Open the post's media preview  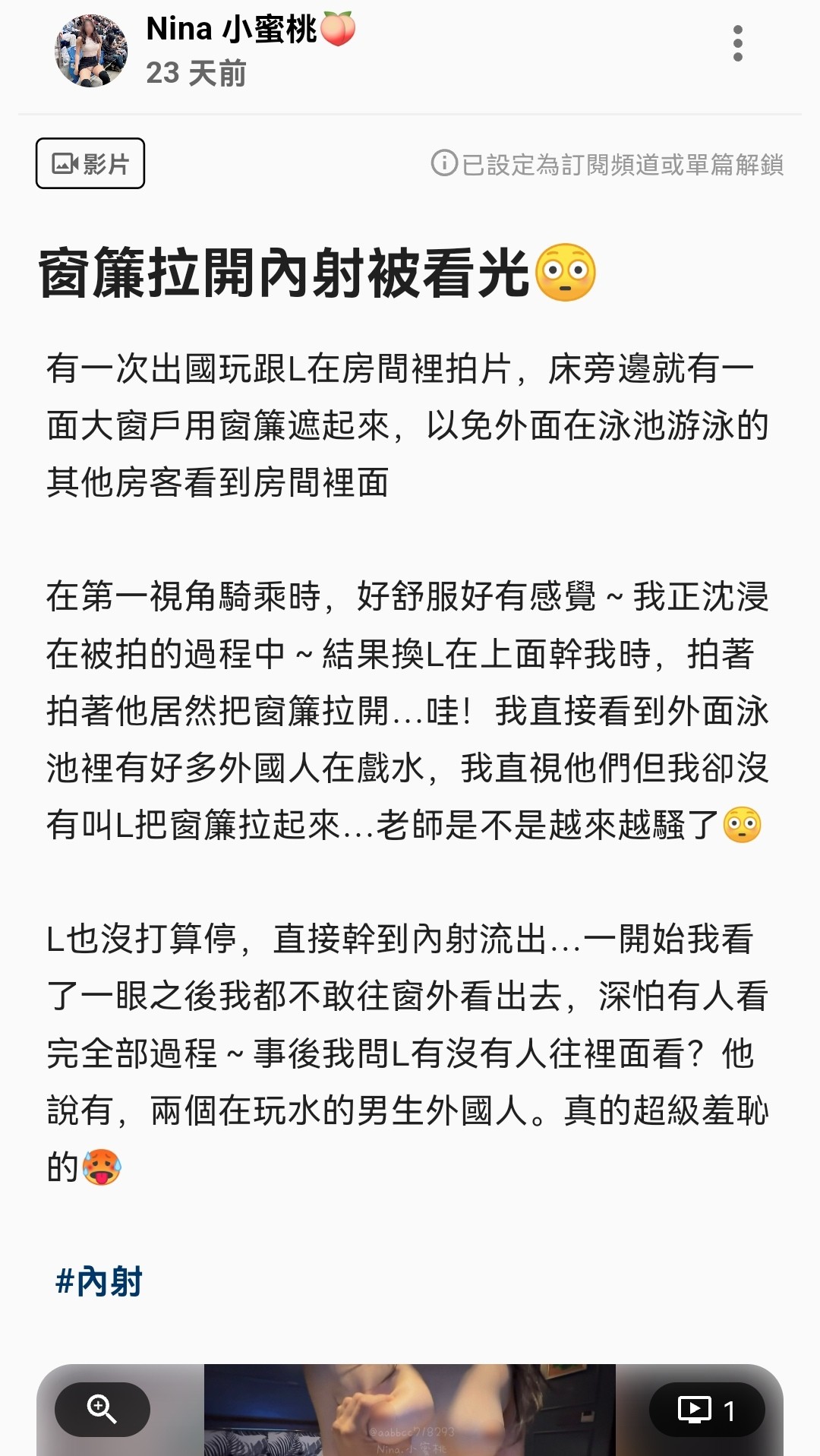tap(410, 1410)
